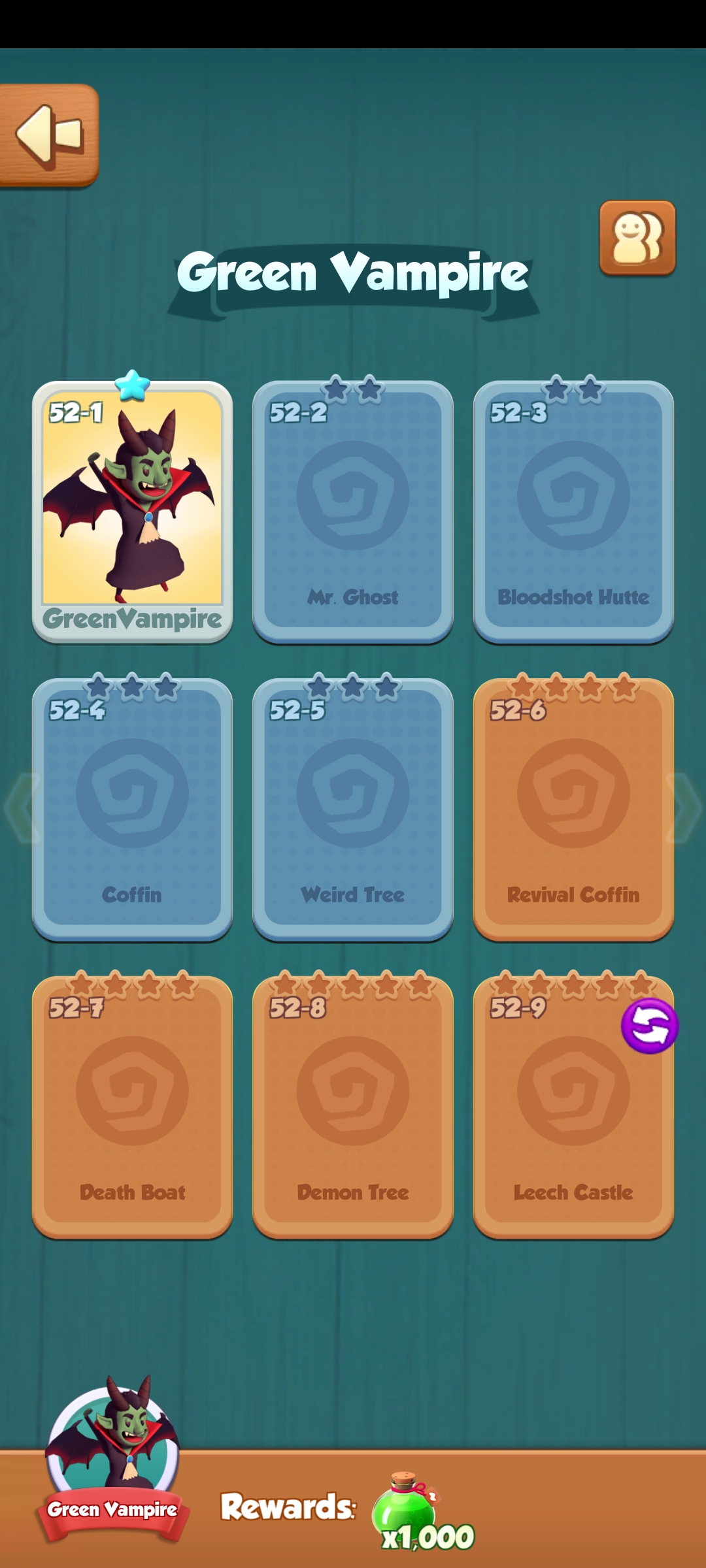Image resolution: width=706 pixels, height=1568 pixels.
Task: Tap the purple swap icon on Leech Castle
Action: tap(649, 1026)
